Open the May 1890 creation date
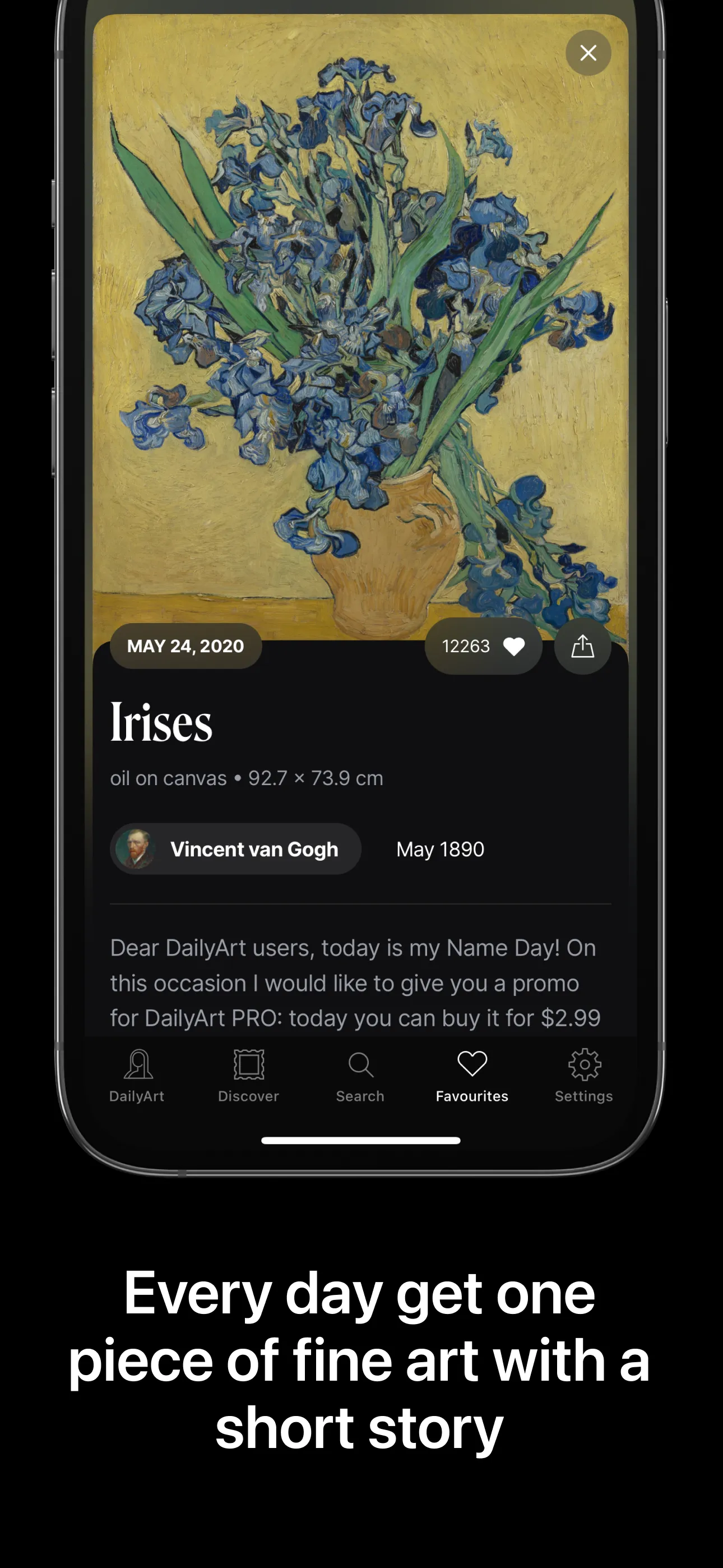This screenshot has width=723, height=1568. pyautogui.click(x=439, y=848)
